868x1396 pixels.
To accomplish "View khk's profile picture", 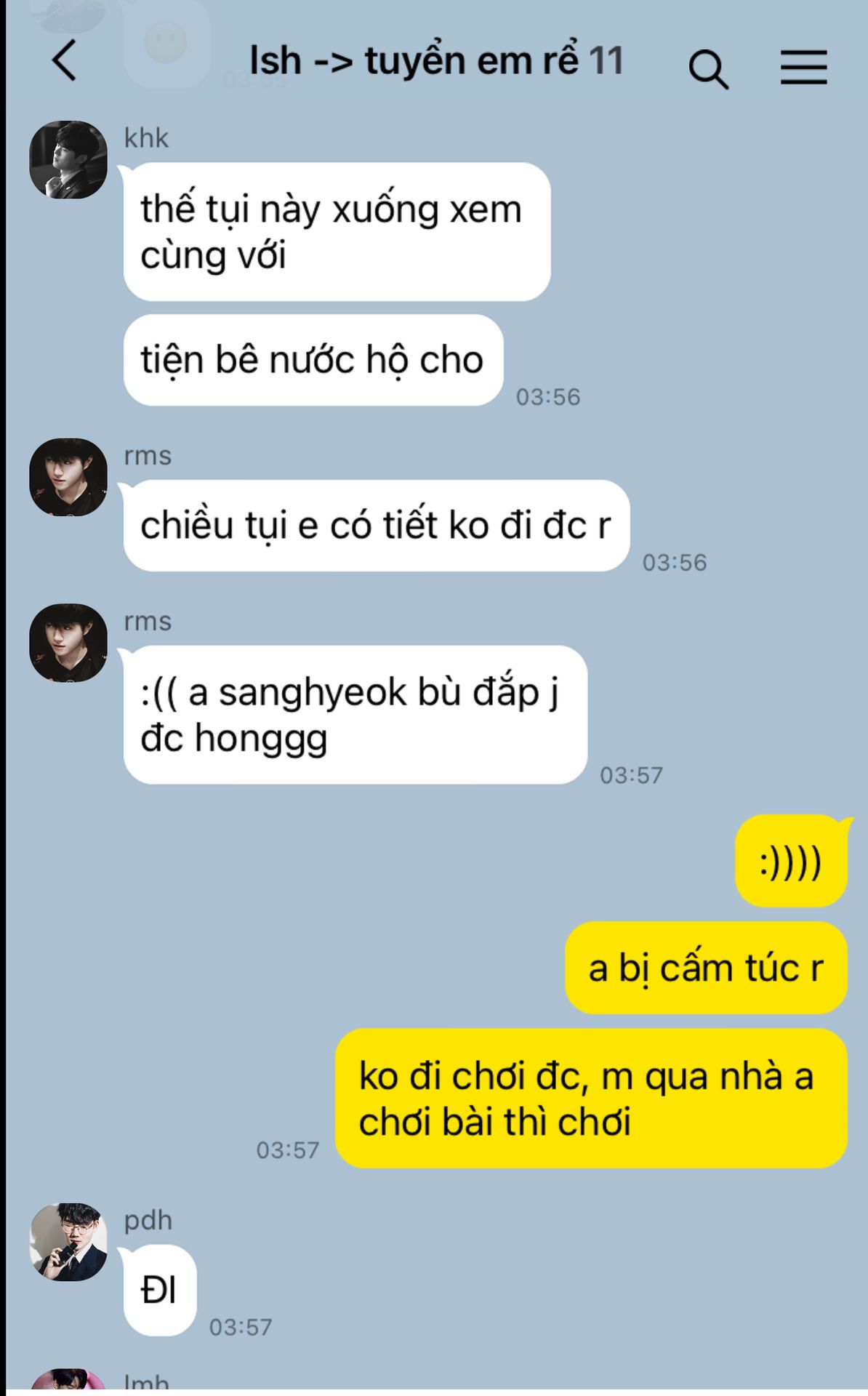I will tap(68, 160).
